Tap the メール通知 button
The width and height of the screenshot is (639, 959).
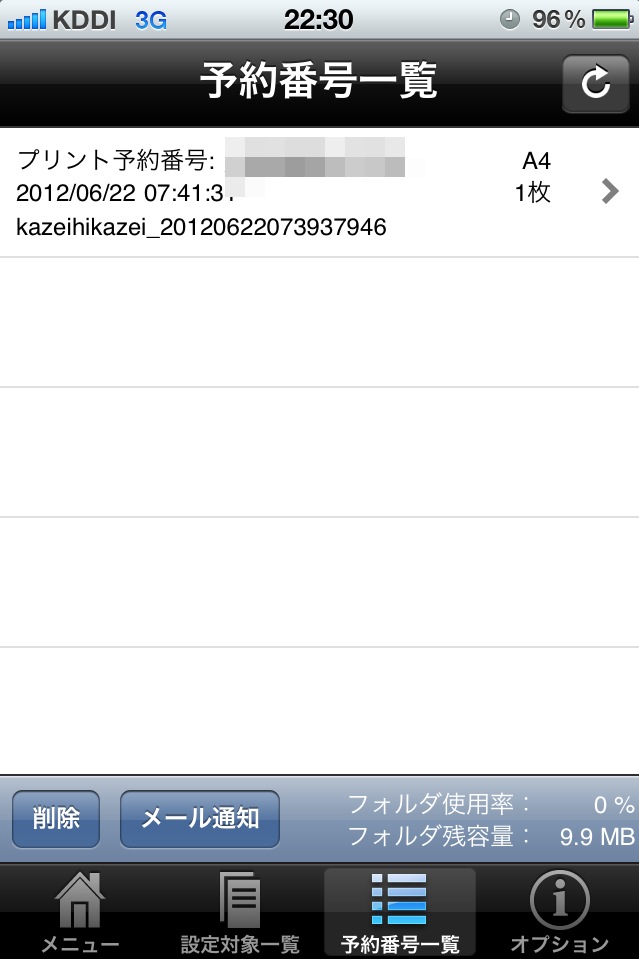200,819
